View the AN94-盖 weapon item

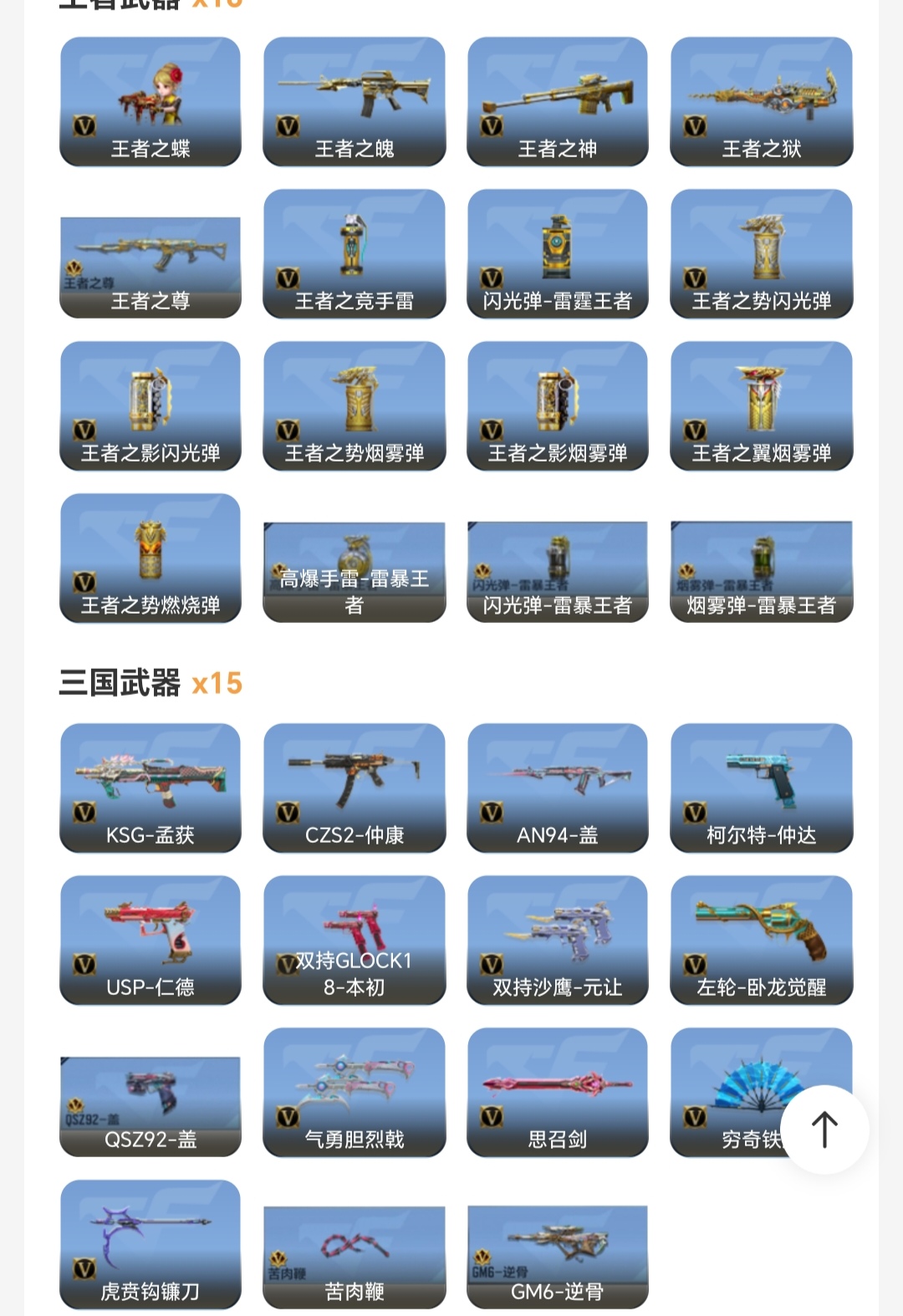[558, 788]
